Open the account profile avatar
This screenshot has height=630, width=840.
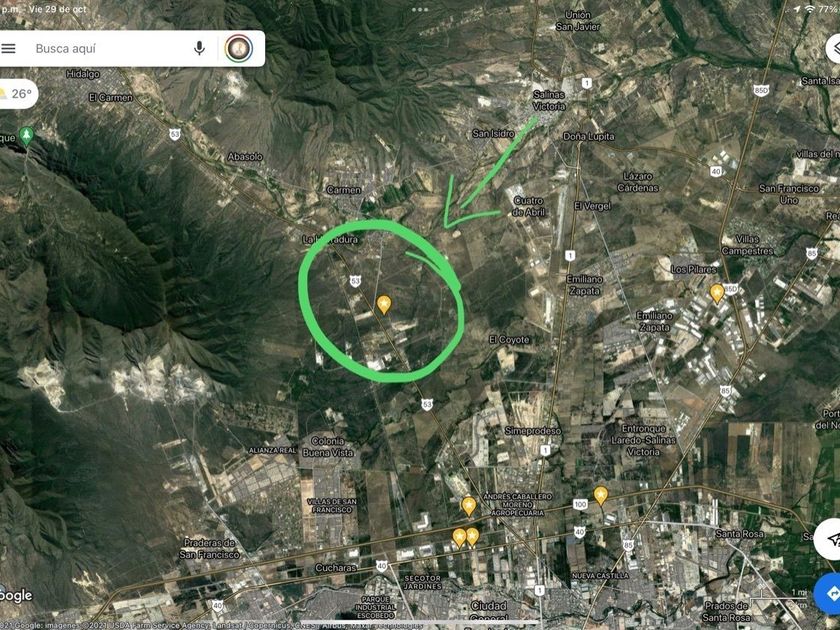tap(239, 48)
